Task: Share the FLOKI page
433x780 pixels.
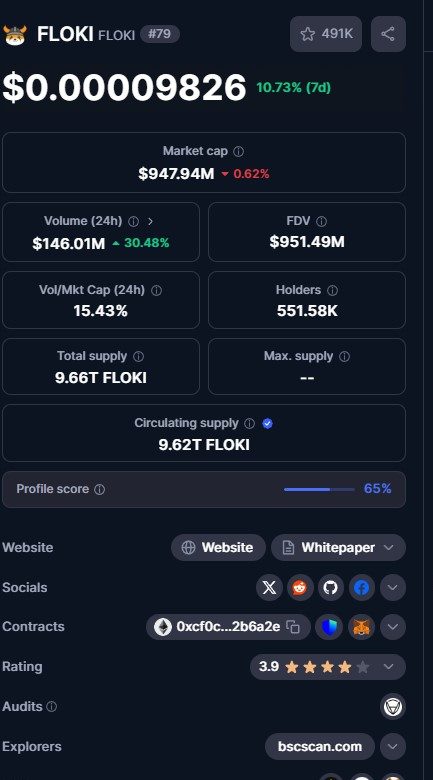Action: 388,34
